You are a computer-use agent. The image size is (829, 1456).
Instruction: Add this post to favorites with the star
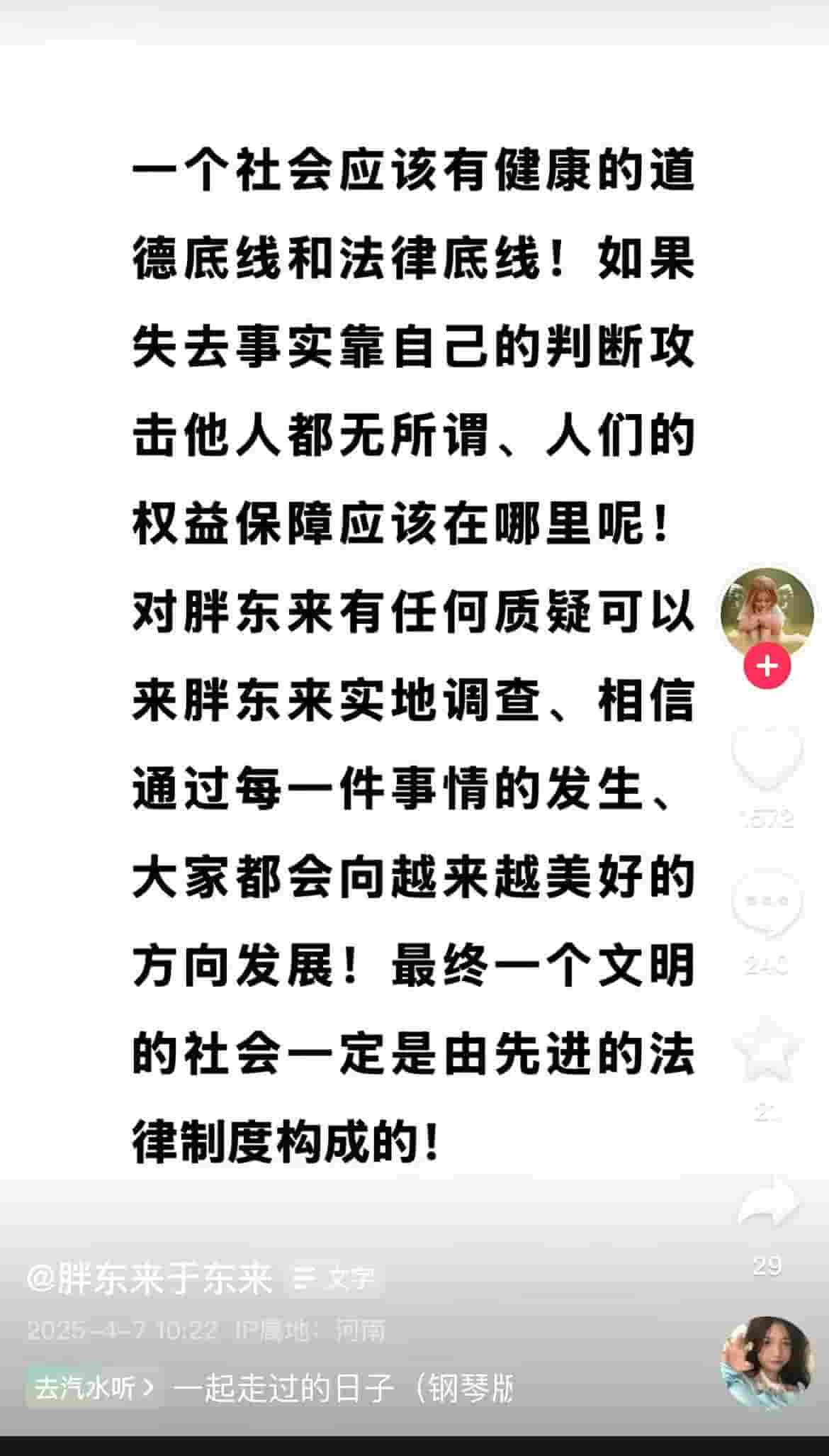point(767,1048)
